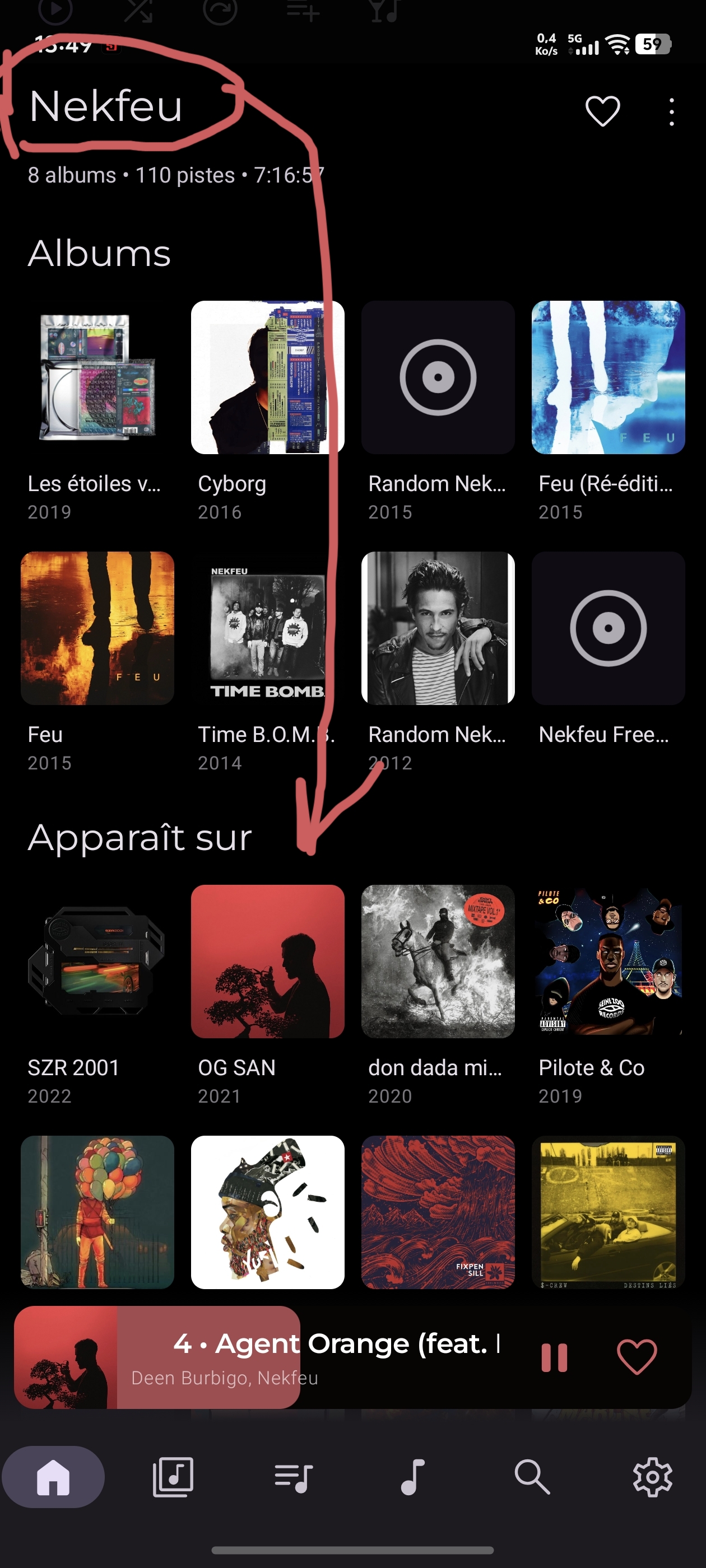
Task: Open now playing from the mini player
Action: click(317, 1357)
